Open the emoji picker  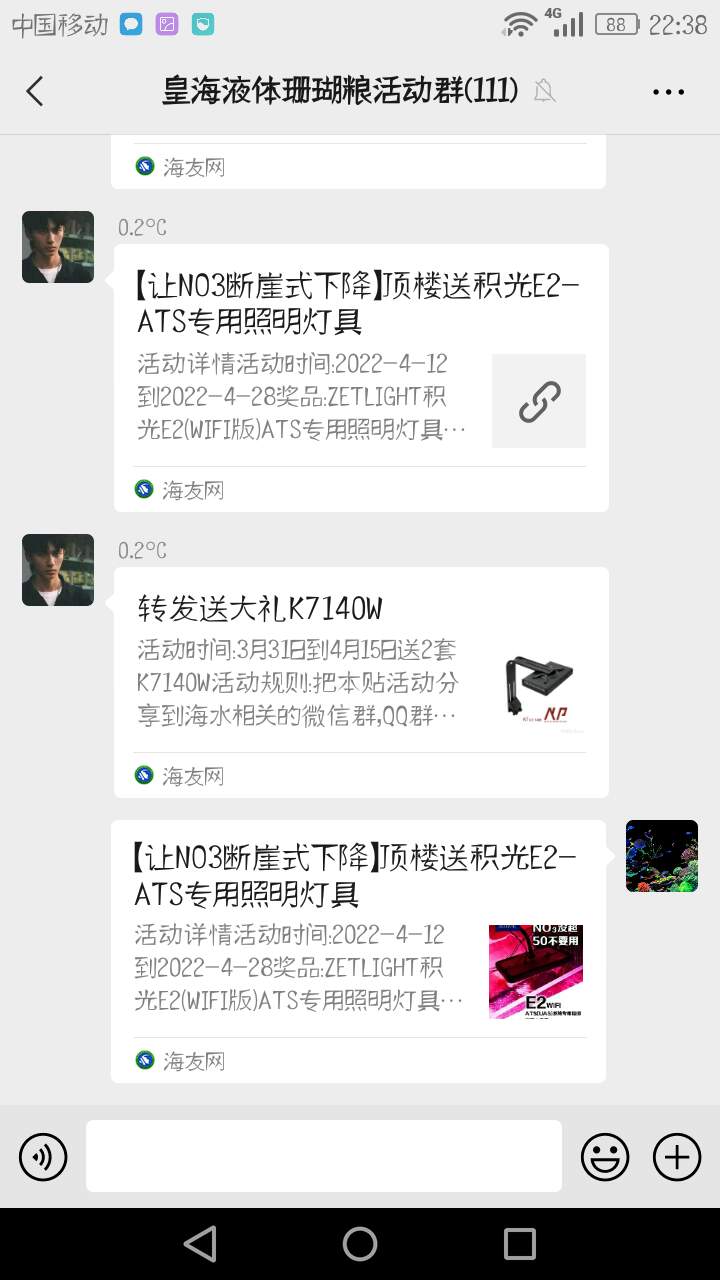coord(605,1157)
